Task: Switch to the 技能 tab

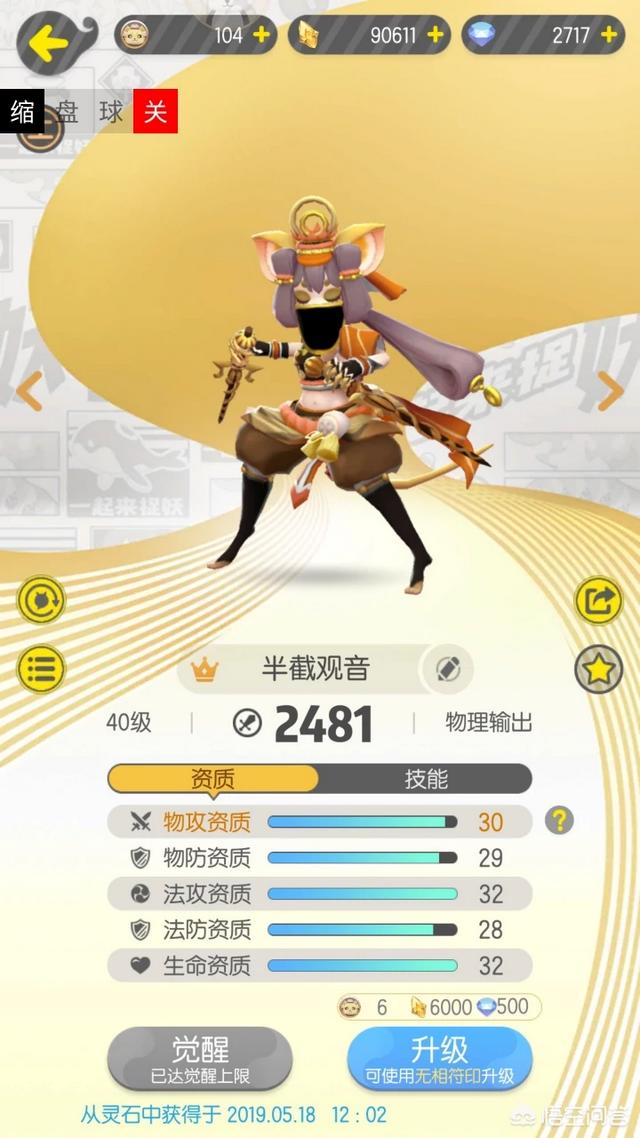Action: 425,779
